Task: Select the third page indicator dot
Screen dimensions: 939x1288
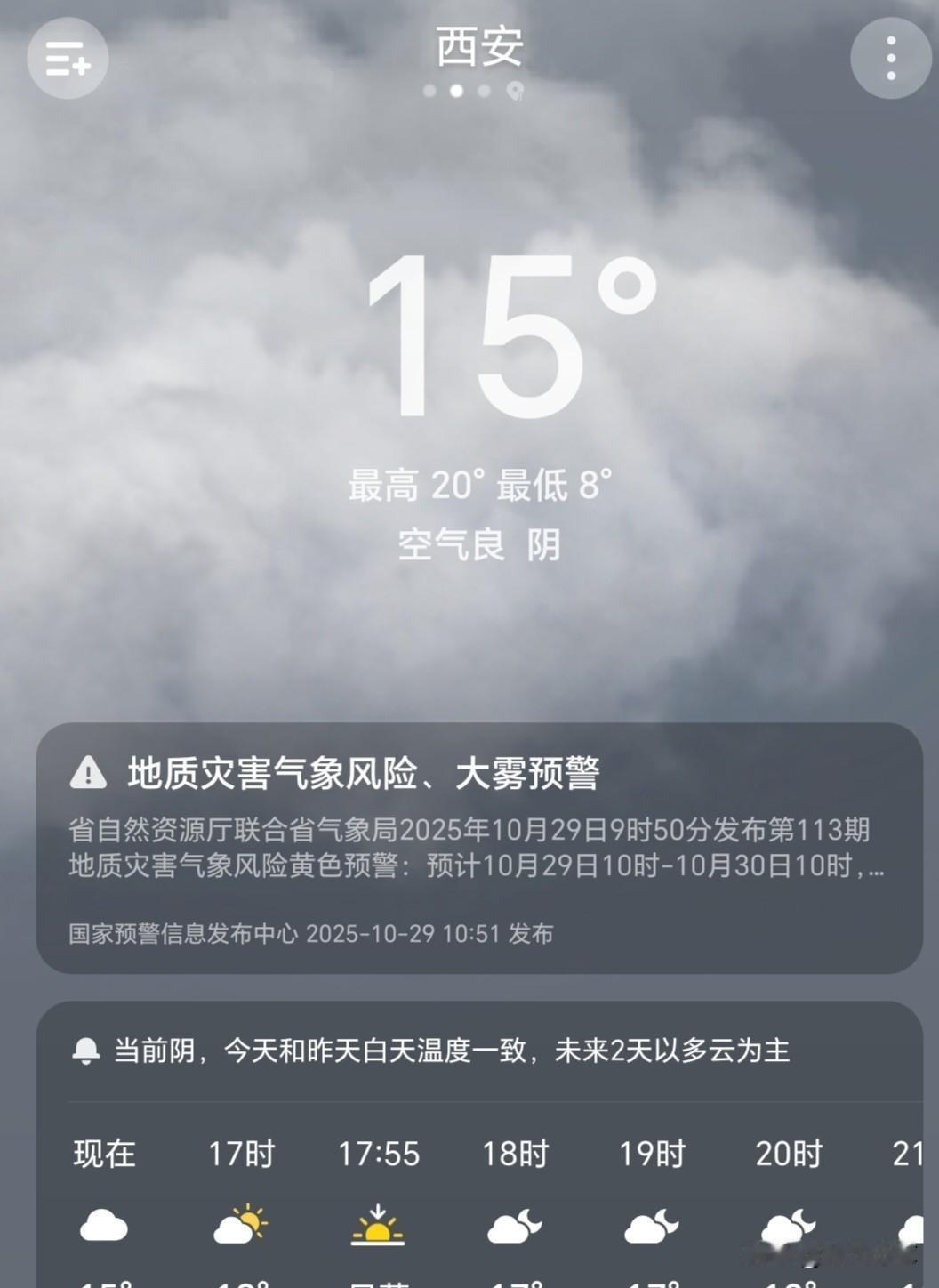Action: [x=485, y=90]
